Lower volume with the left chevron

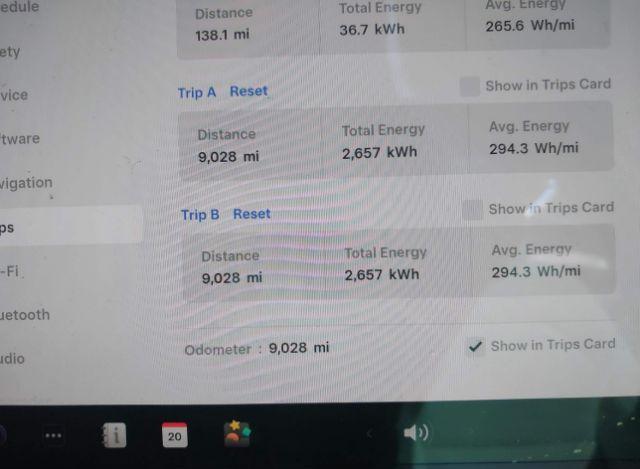pos(369,433)
